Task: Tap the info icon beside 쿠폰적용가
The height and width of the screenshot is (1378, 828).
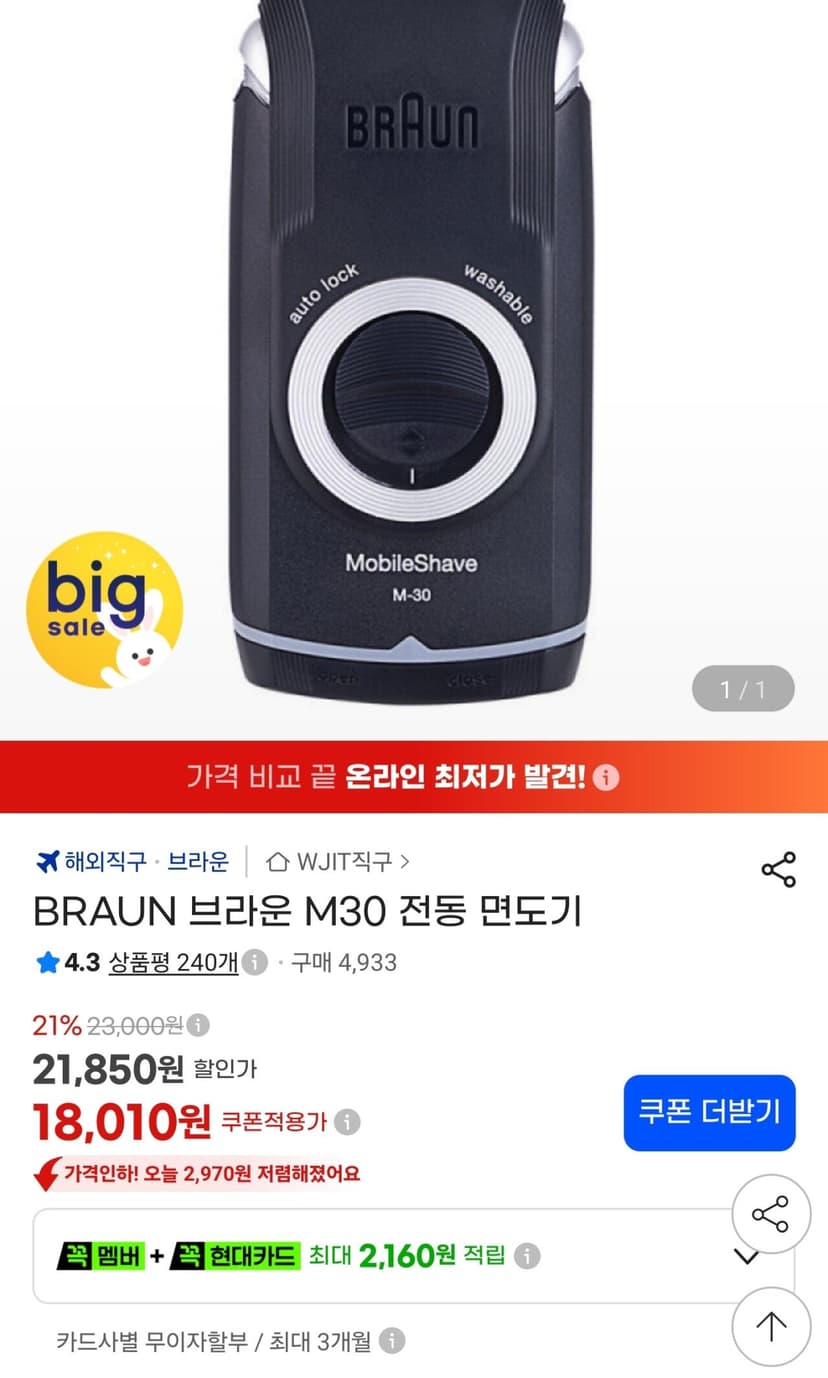Action: (x=346, y=1122)
